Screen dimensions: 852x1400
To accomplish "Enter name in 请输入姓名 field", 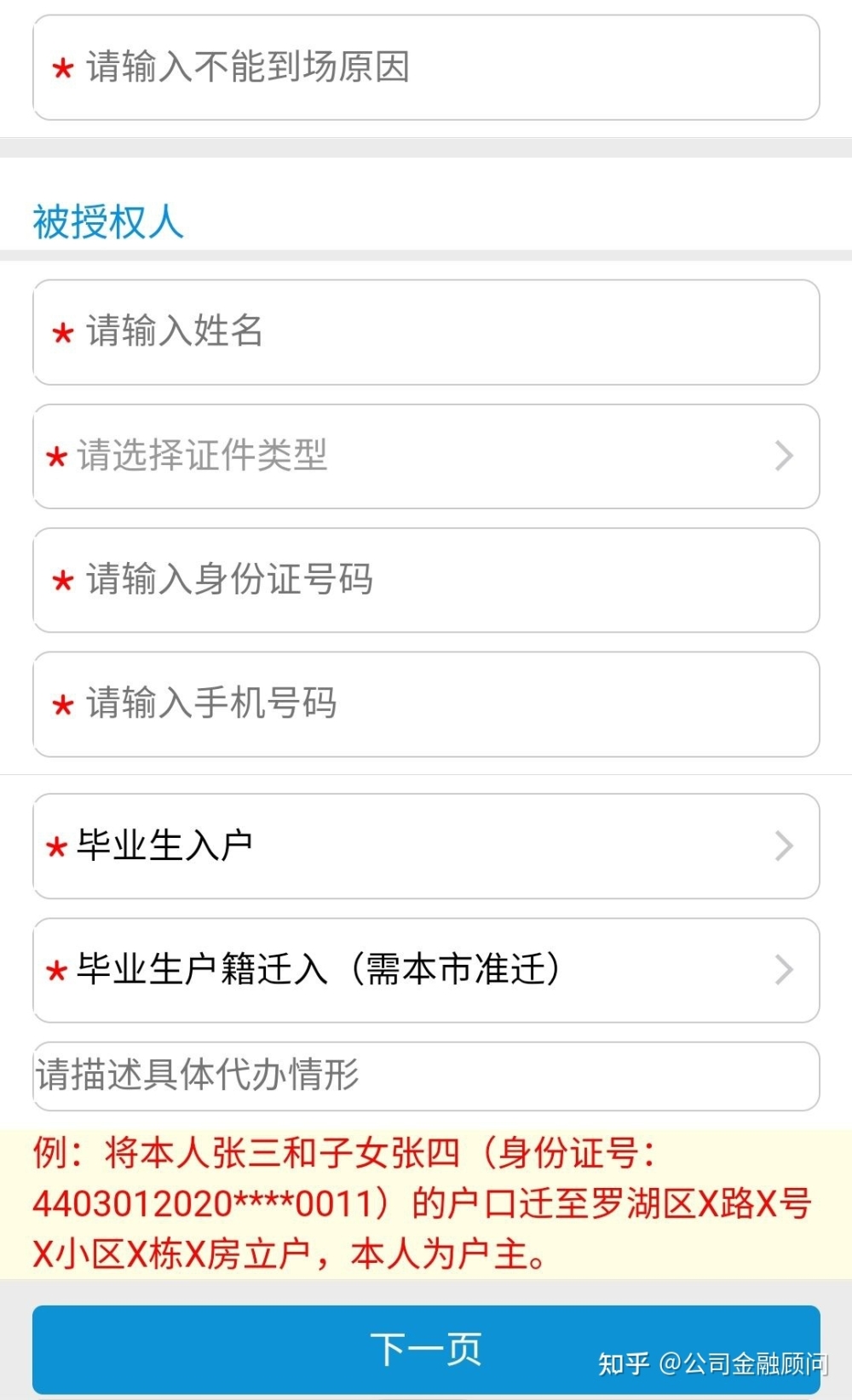I will tap(426, 332).
